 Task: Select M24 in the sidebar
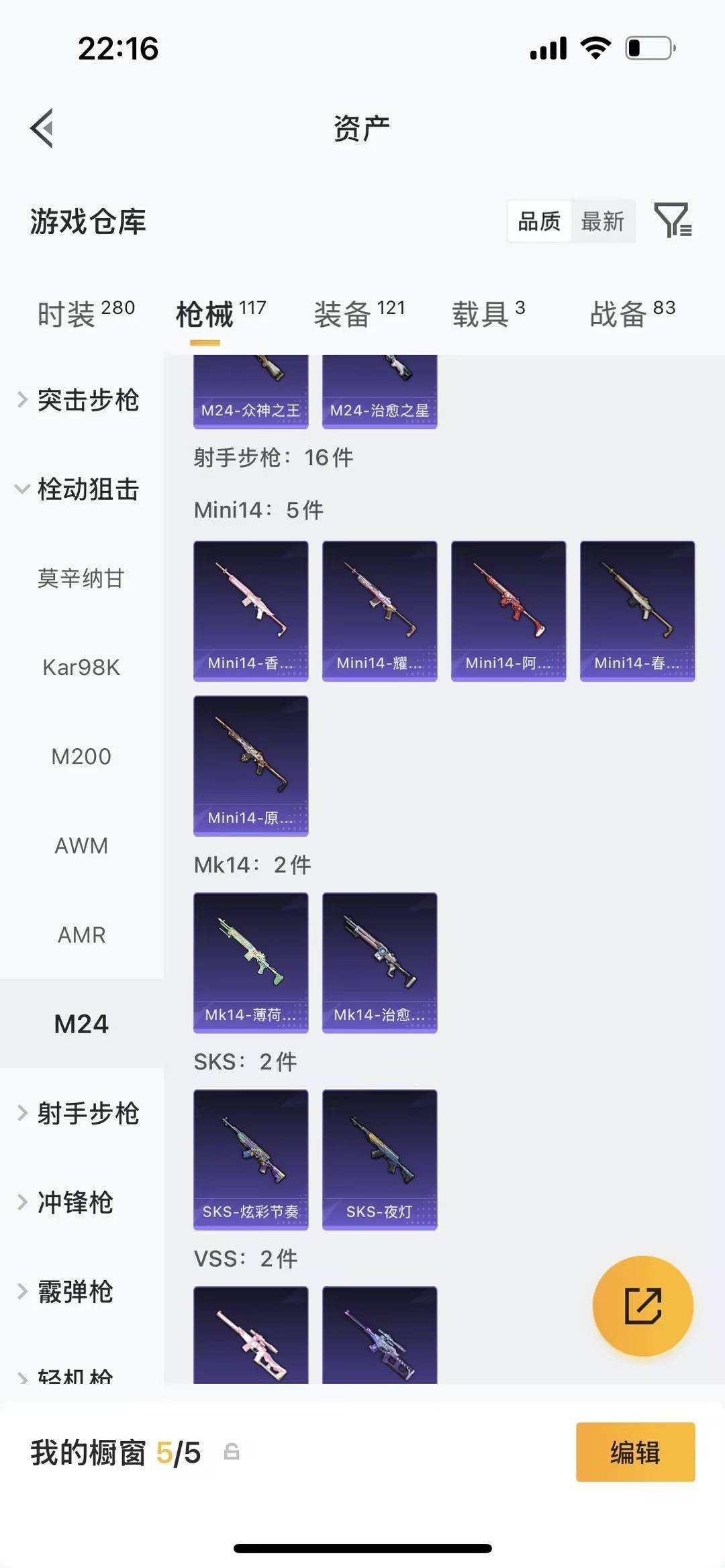81,1023
